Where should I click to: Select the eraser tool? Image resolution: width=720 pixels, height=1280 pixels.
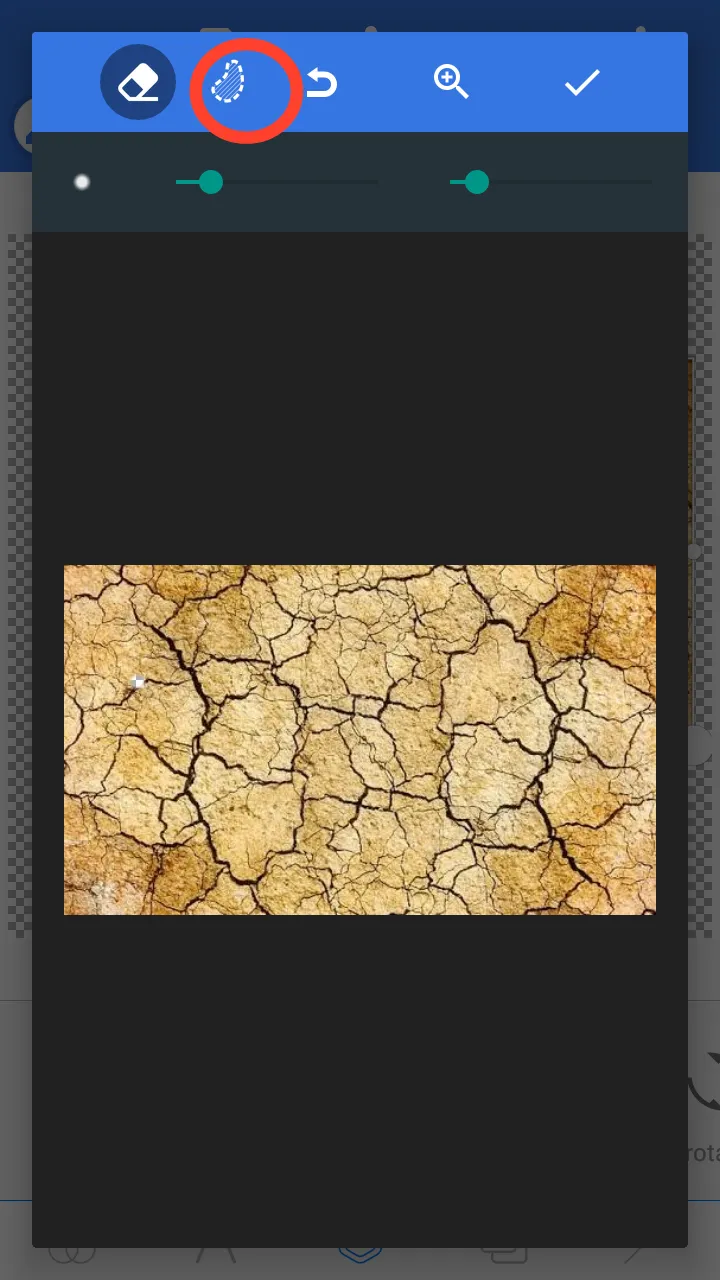(x=138, y=83)
